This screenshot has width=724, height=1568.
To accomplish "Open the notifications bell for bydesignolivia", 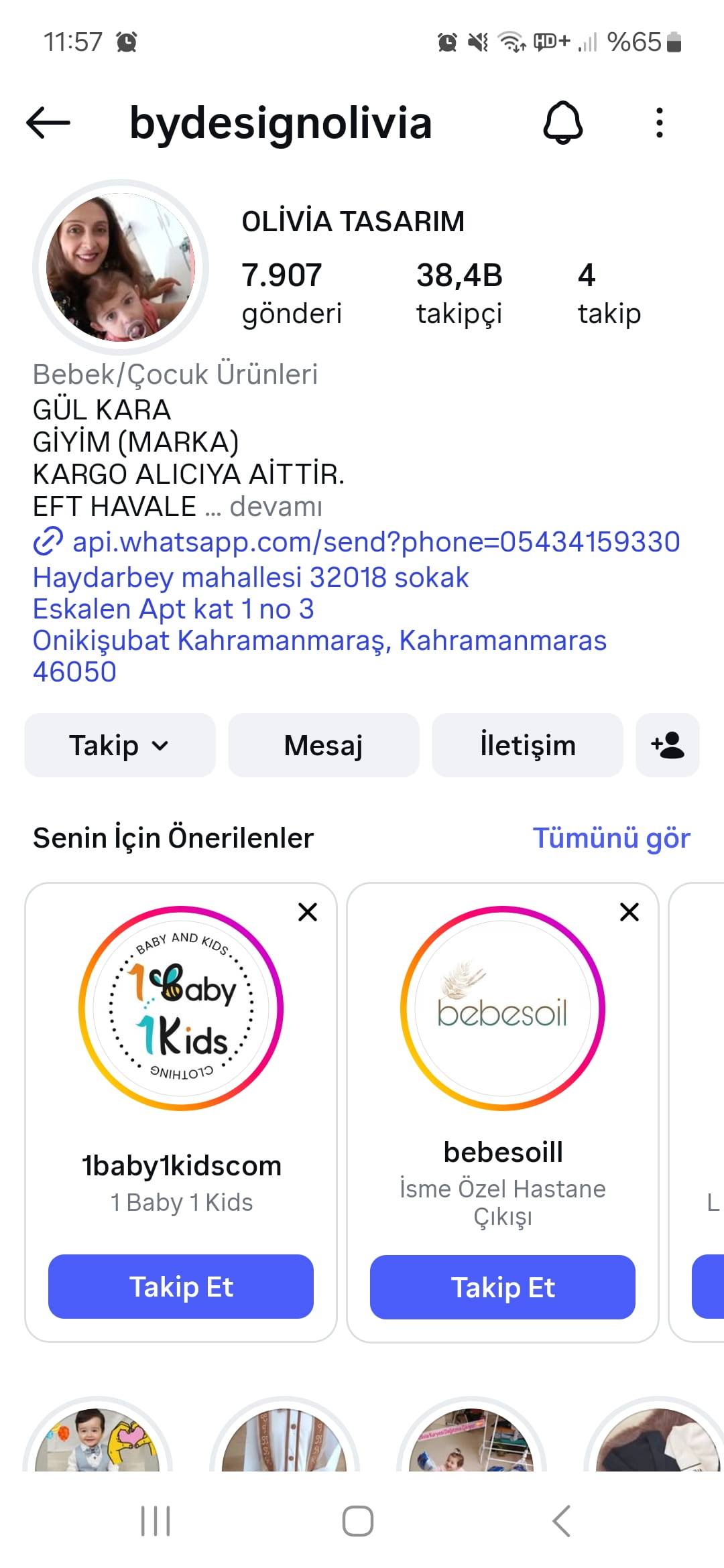I will (x=562, y=123).
